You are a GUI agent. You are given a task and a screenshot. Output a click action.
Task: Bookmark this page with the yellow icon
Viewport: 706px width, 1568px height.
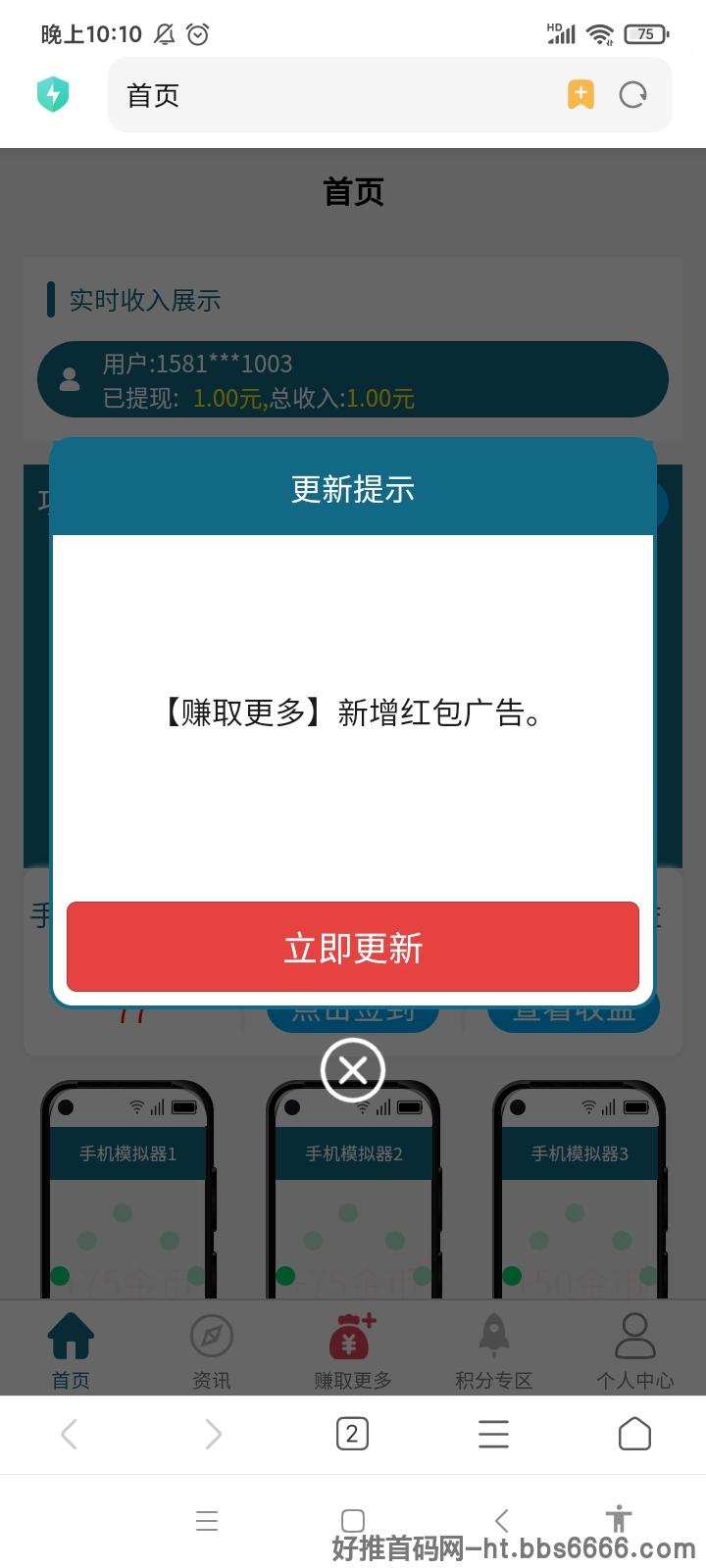(580, 95)
